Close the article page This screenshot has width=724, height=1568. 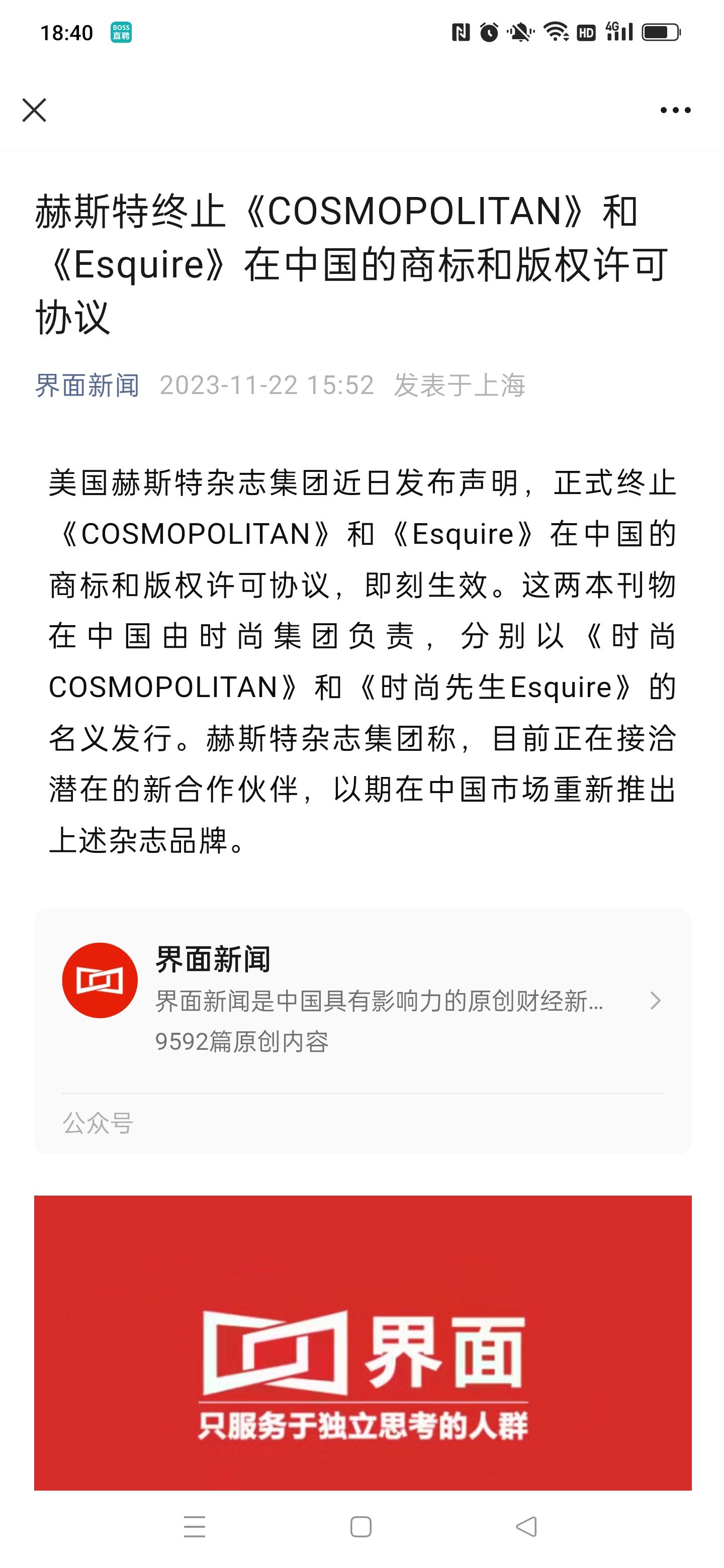34,110
